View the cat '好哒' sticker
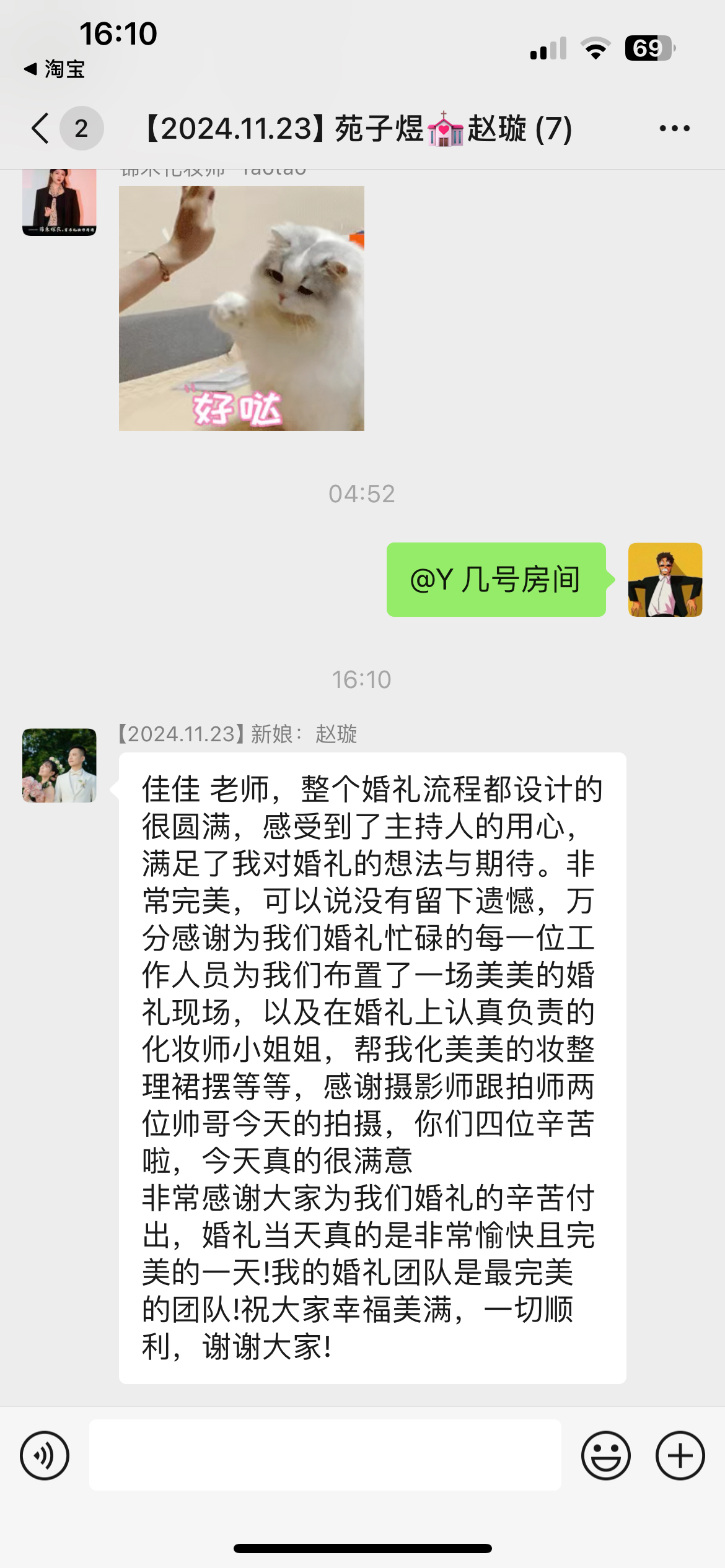The height and width of the screenshot is (1568, 725). coord(242,308)
